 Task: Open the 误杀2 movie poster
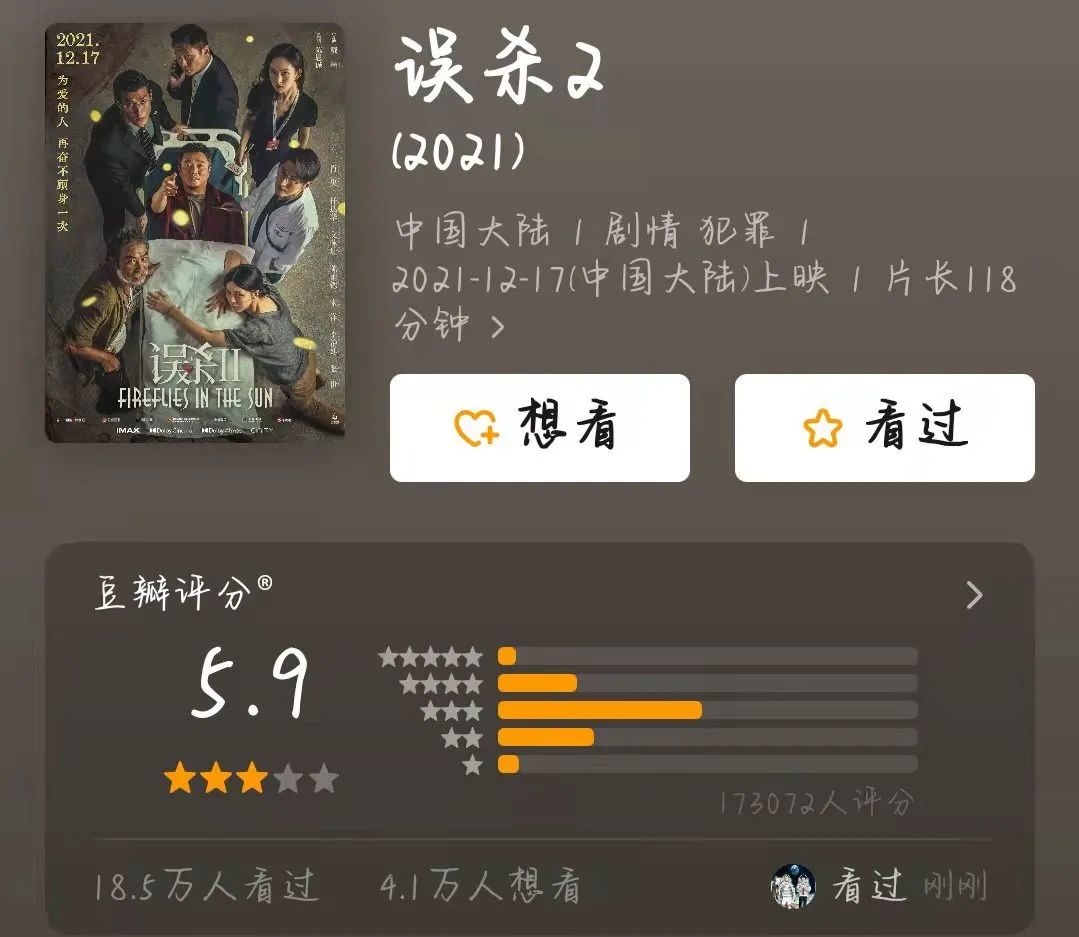[195, 233]
